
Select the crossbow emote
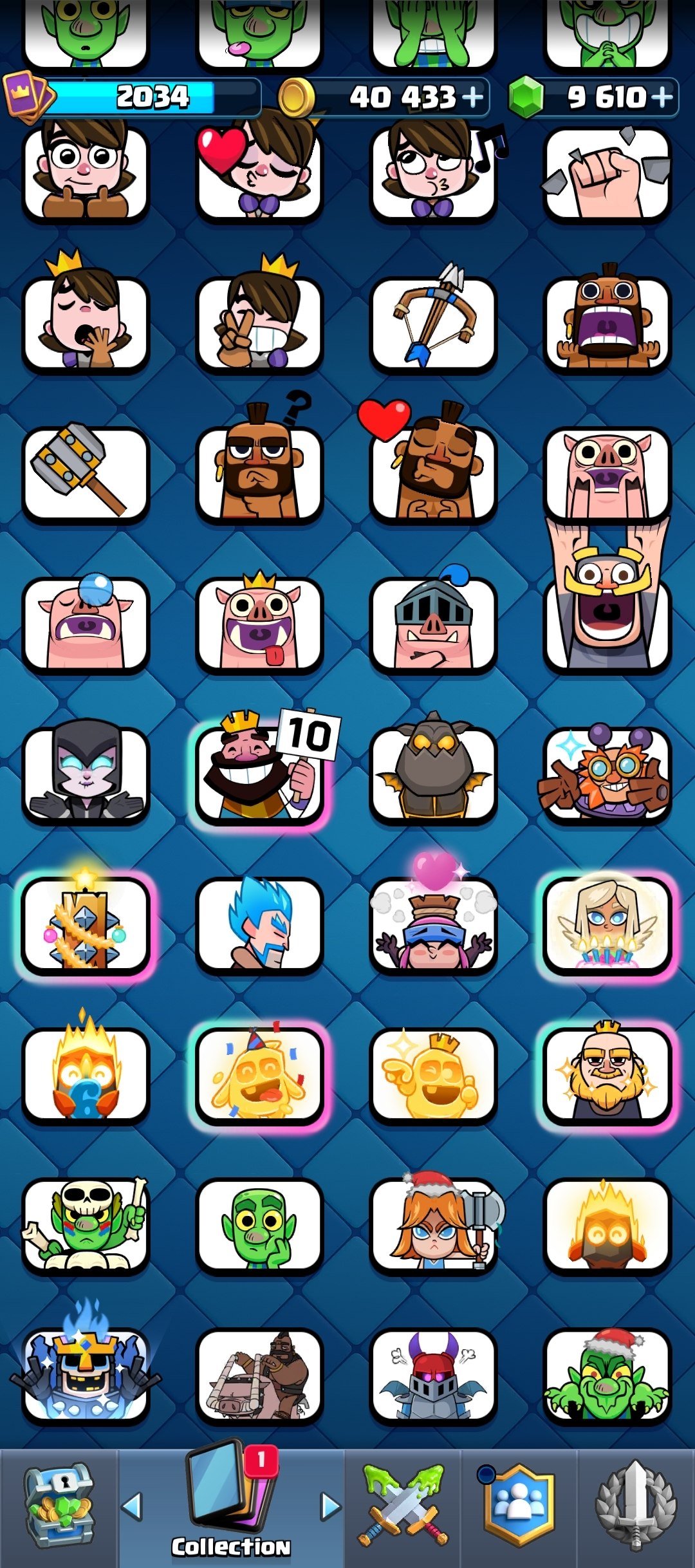click(x=433, y=323)
